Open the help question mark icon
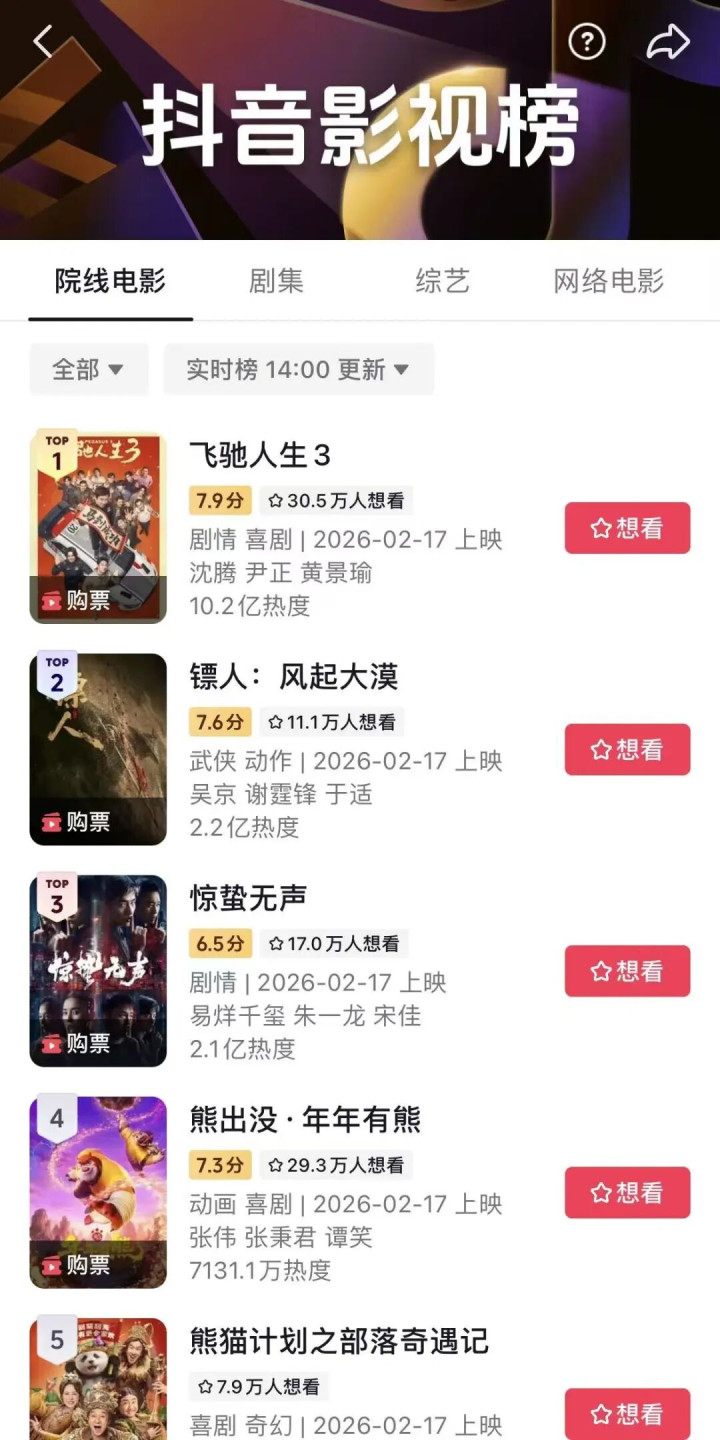 click(587, 41)
